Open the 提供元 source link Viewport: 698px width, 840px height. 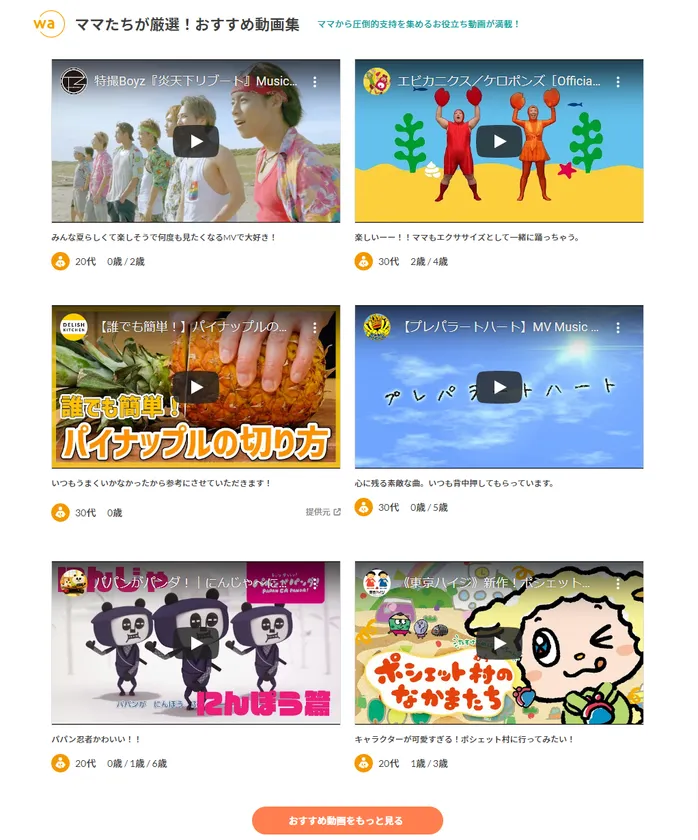tap(323, 512)
